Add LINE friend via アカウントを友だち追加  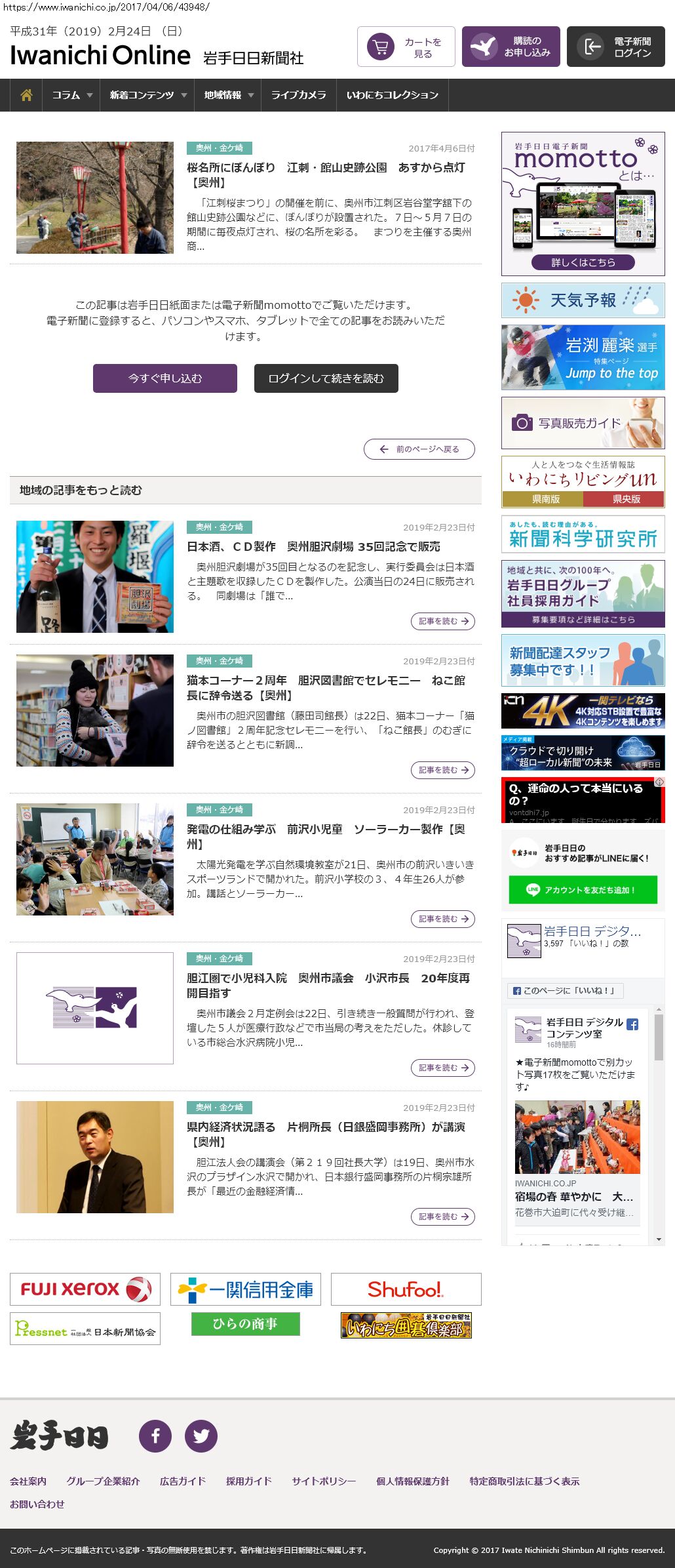tap(583, 890)
